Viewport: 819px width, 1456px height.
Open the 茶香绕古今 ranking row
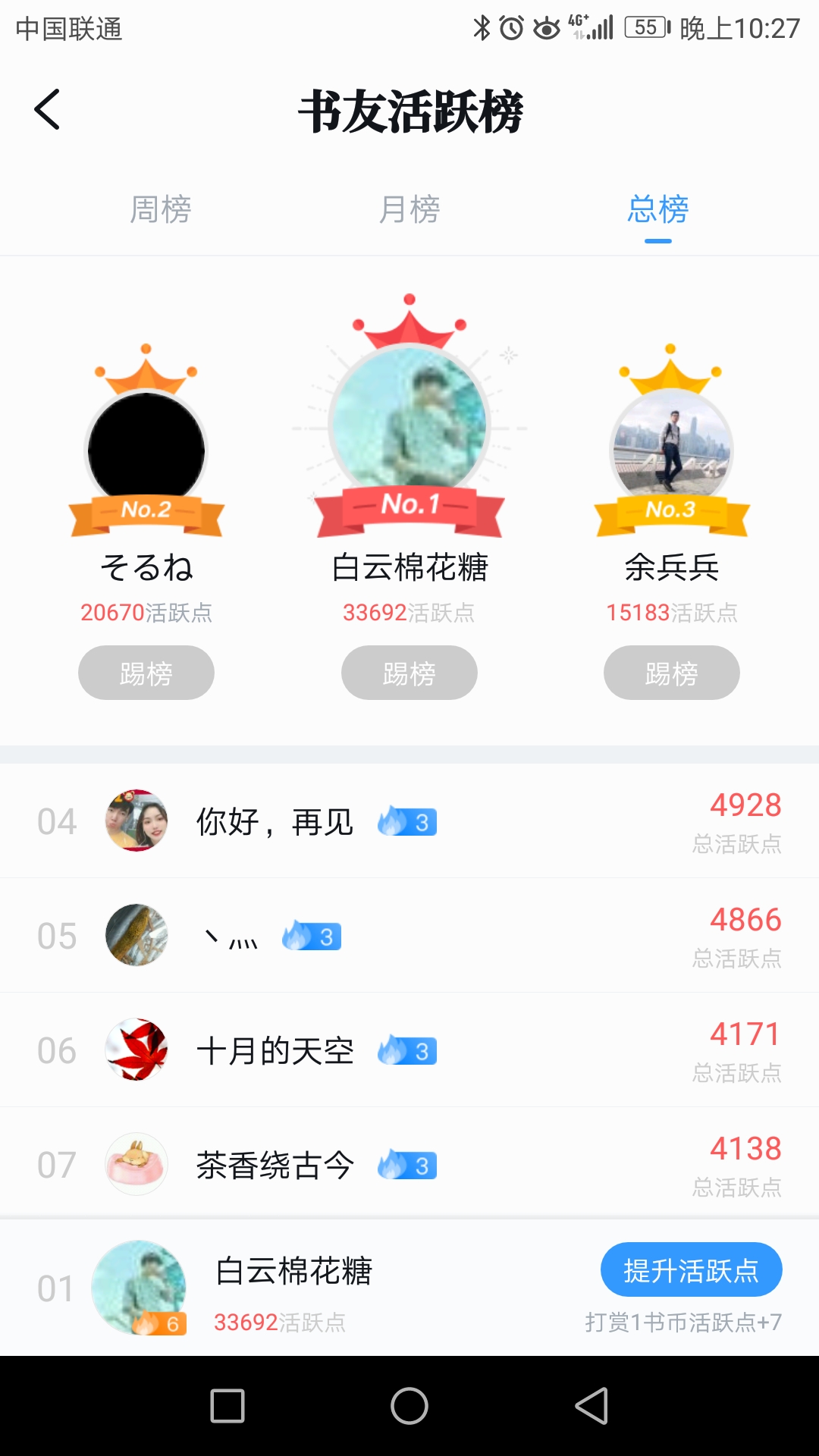click(409, 1165)
